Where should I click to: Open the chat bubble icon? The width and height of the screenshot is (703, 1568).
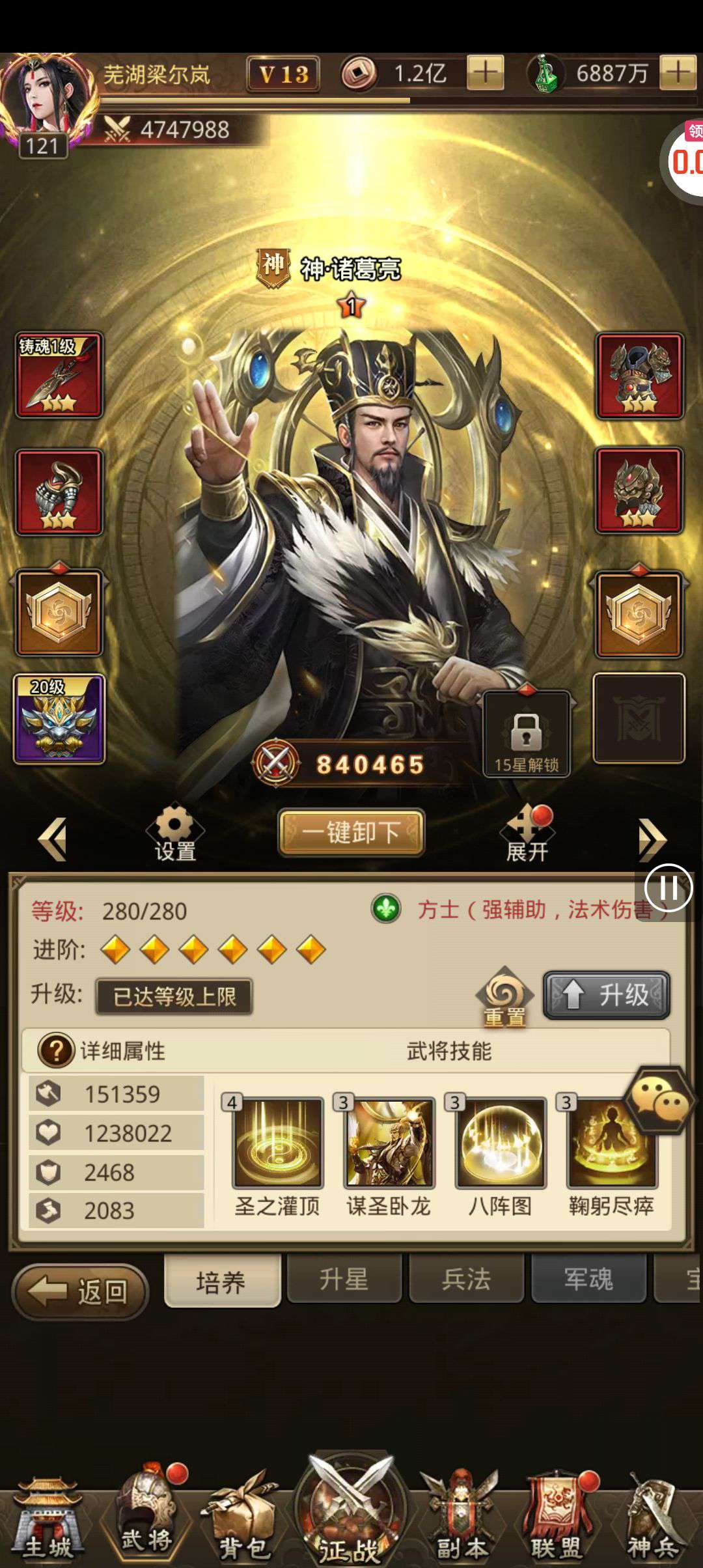coord(659,1101)
